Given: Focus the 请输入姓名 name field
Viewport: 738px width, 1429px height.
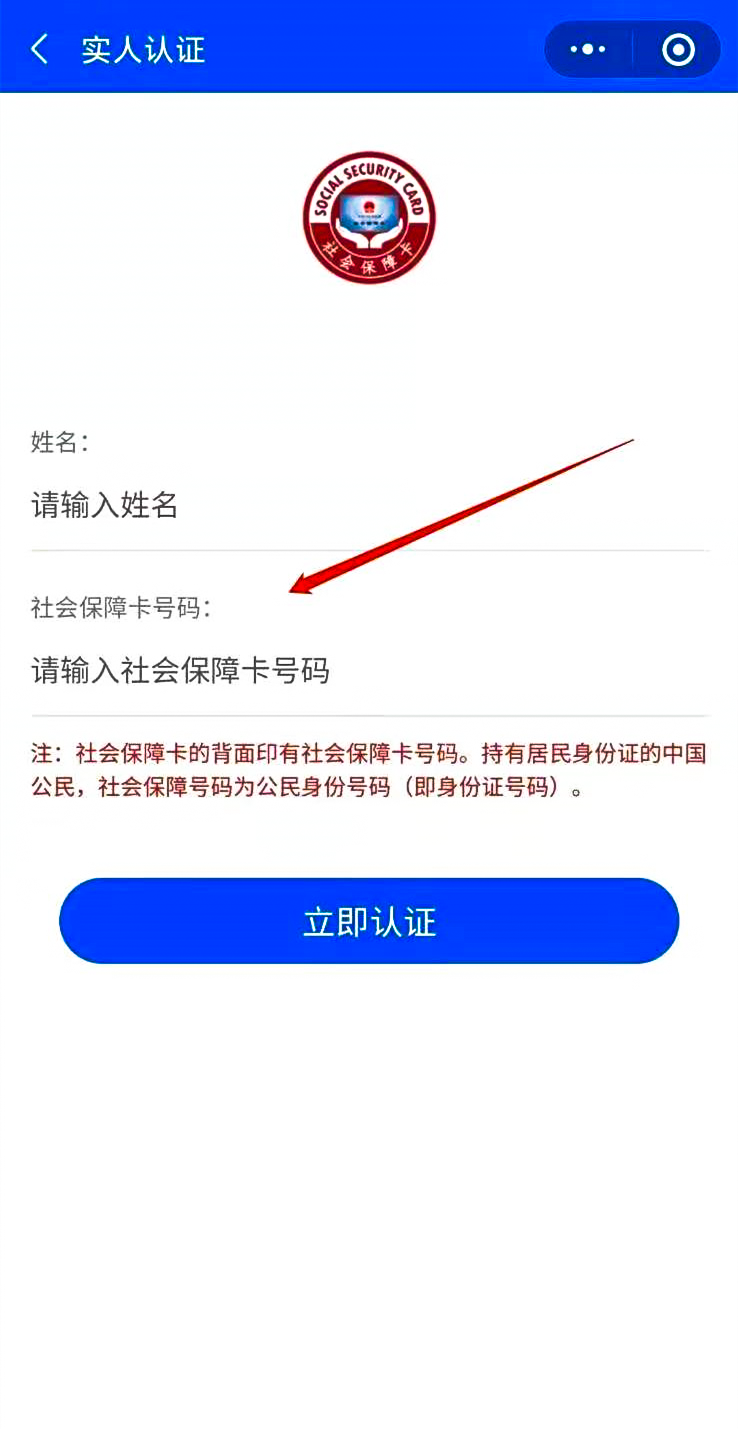Looking at the screenshot, I should 370,506.
